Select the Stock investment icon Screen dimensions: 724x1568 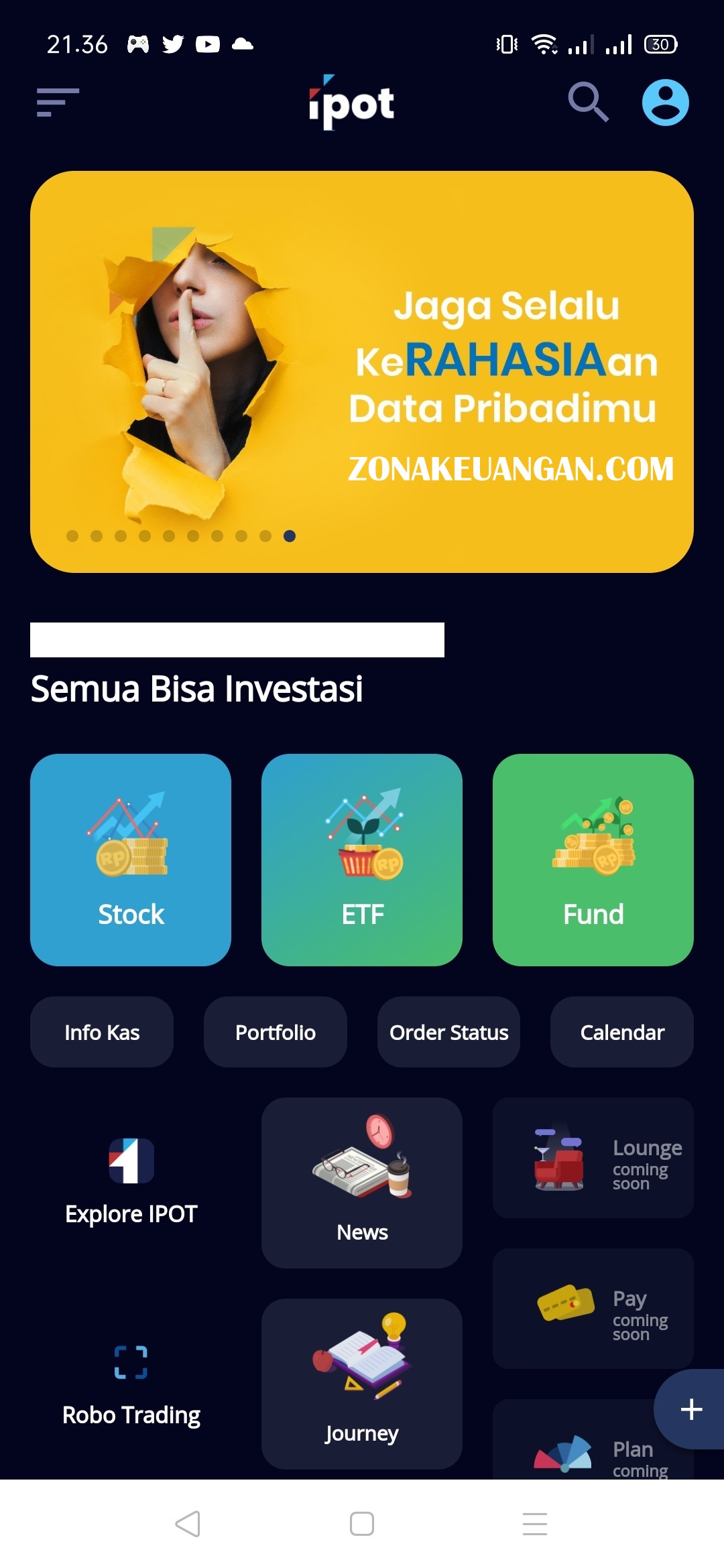(x=130, y=861)
